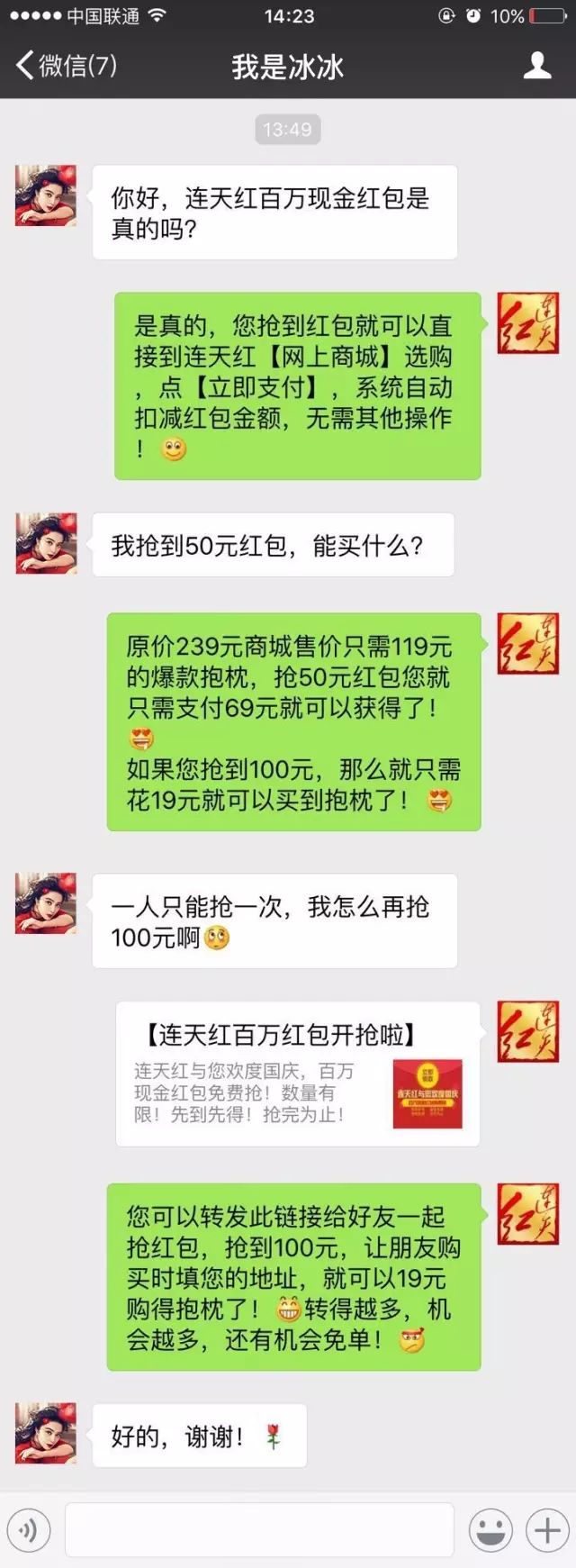The image size is (576, 1568).
Task: View the sender avatar beside 你好，连天红 message
Action: point(46,195)
